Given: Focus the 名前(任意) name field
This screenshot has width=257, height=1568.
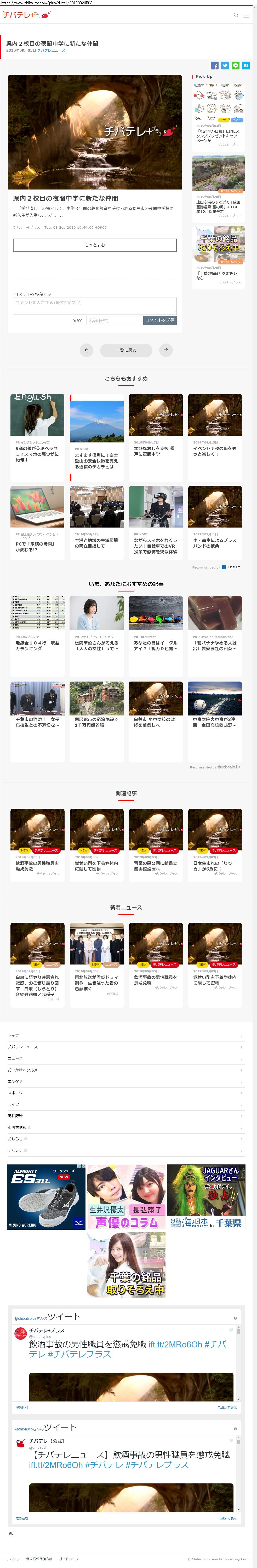Looking at the screenshot, I should [114, 320].
